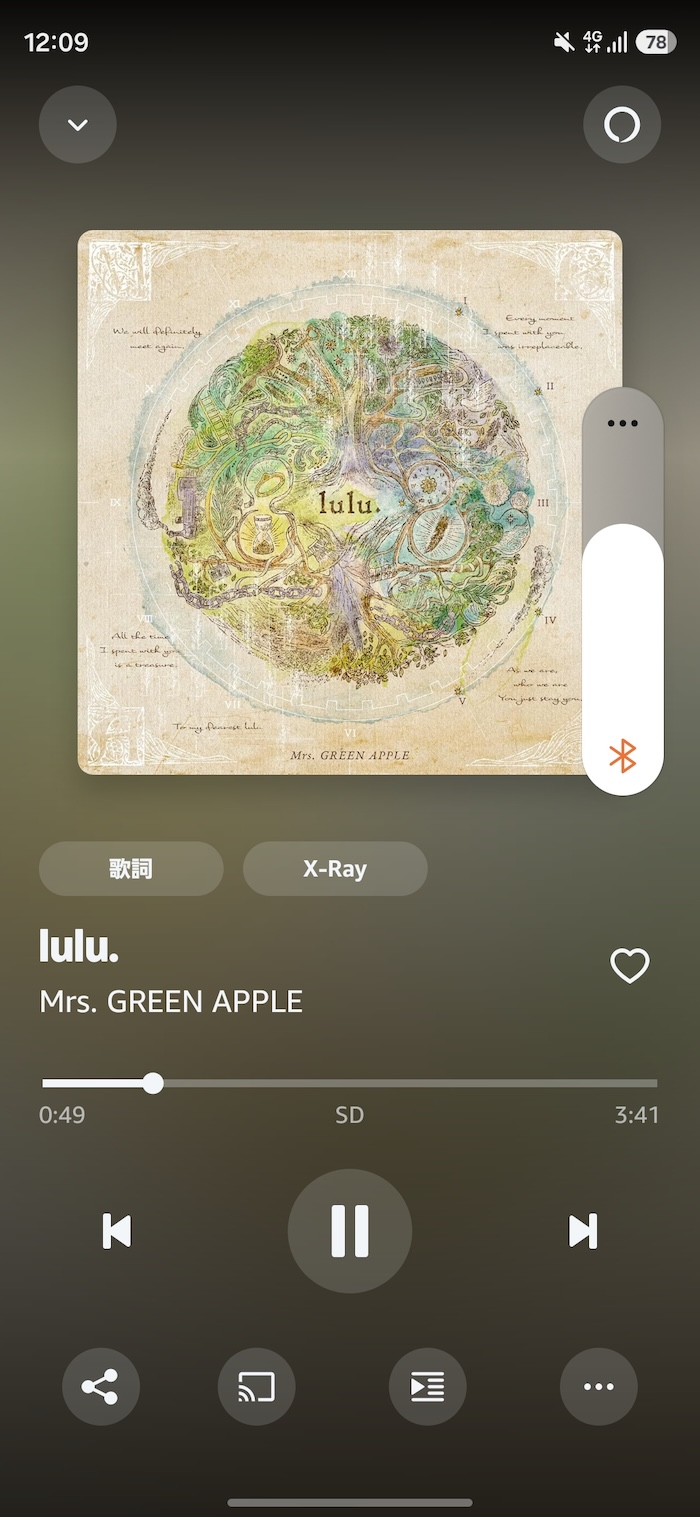
Task: Like the song lulu.
Action: [x=629, y=966]
